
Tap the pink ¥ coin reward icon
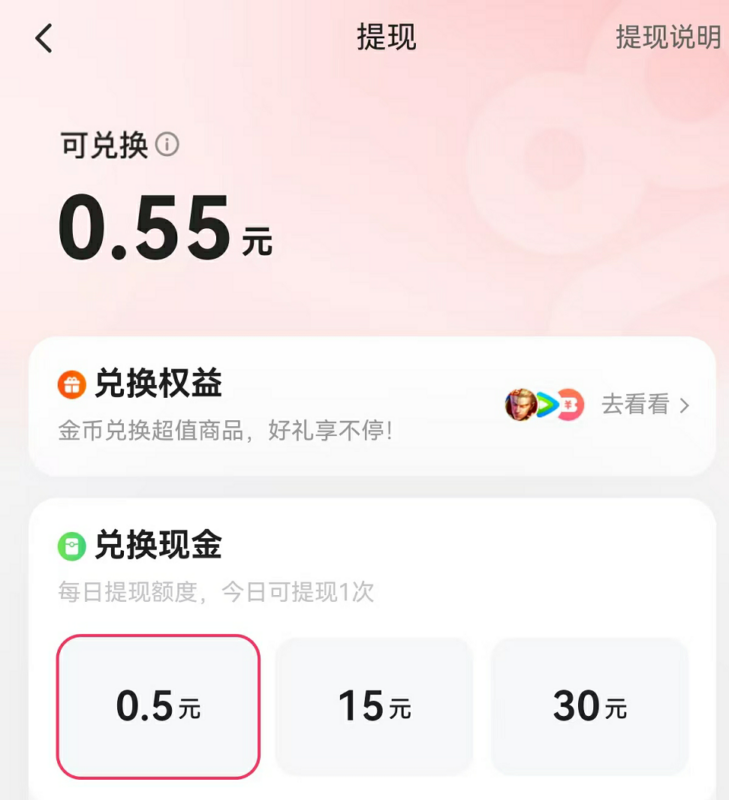(569, 402)
